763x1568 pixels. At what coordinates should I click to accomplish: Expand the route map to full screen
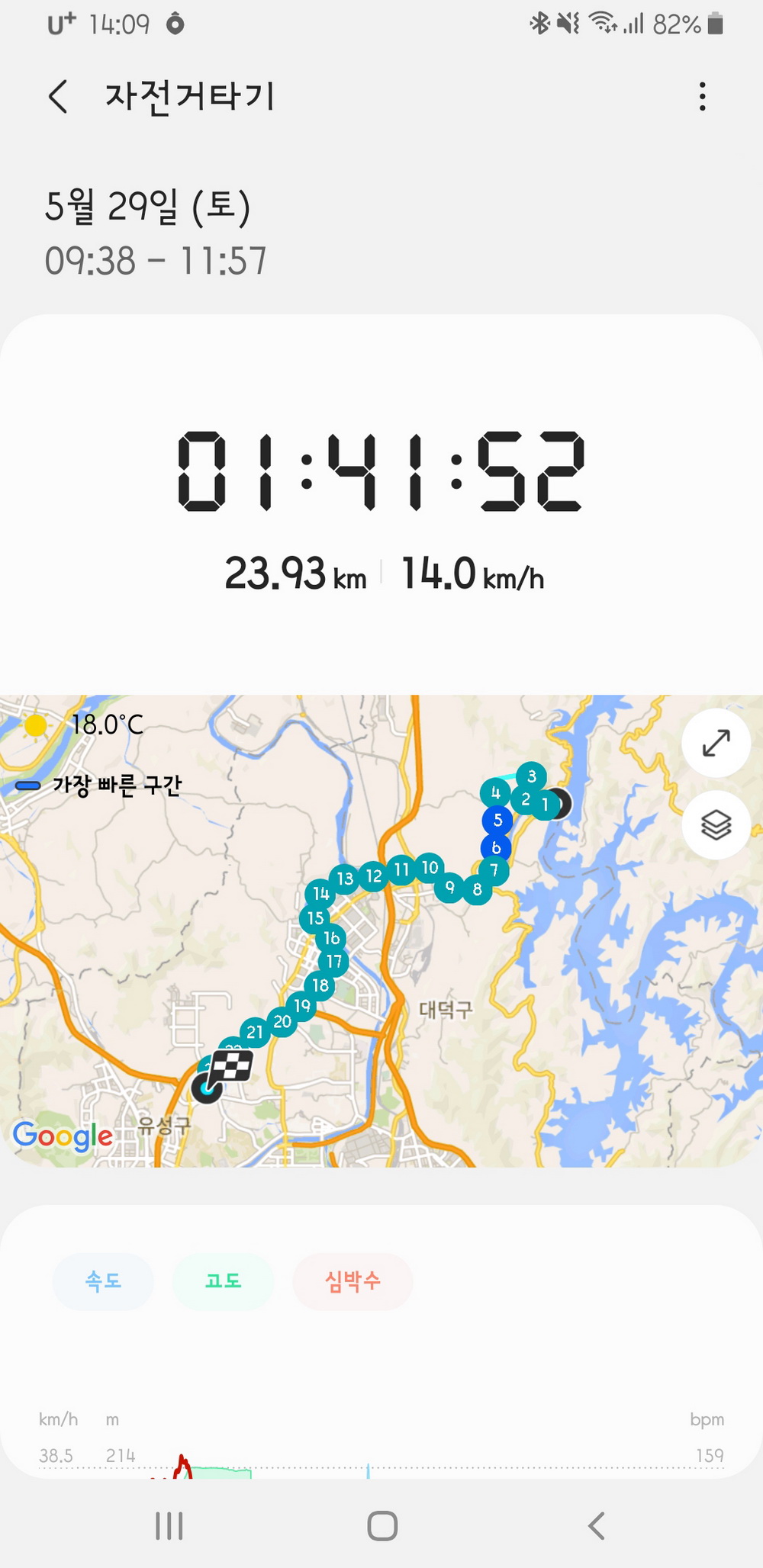pyautogui.click(x=716, y=743)
